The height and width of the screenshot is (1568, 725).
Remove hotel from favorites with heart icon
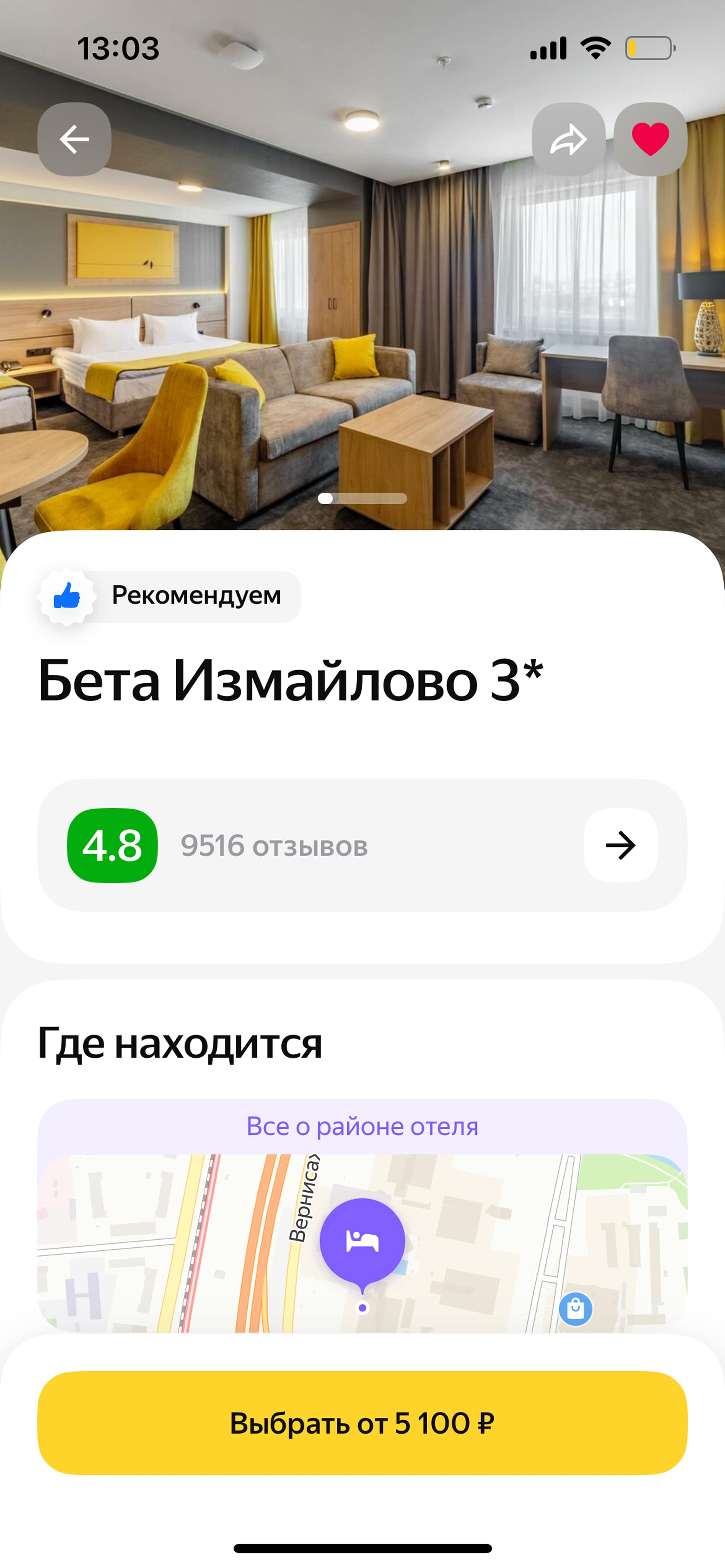point(650,139)
